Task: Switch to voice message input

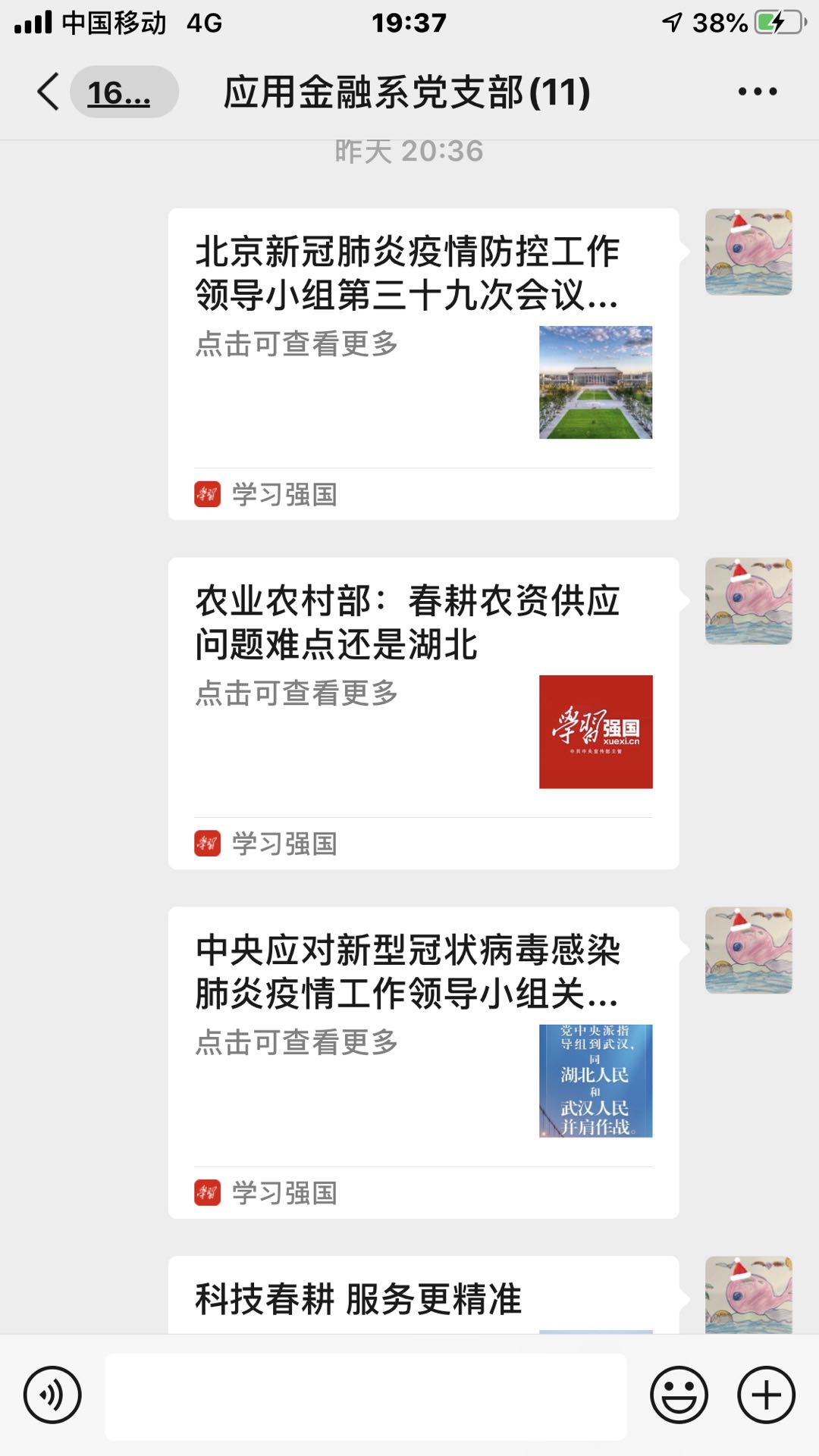Action: [x=52, y=1395]
